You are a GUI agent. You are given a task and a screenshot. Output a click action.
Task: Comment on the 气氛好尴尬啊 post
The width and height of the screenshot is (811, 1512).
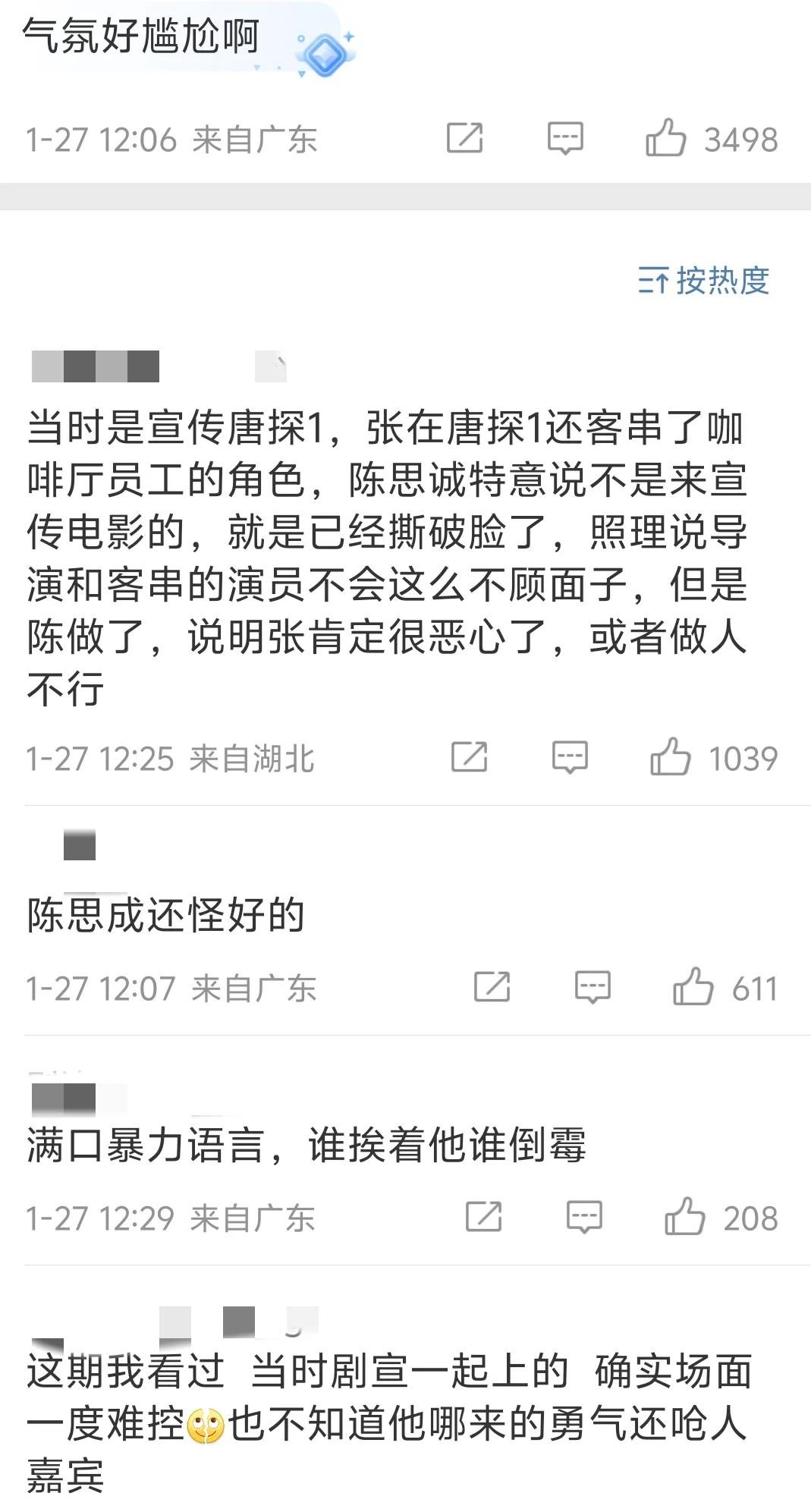[565, 138]
